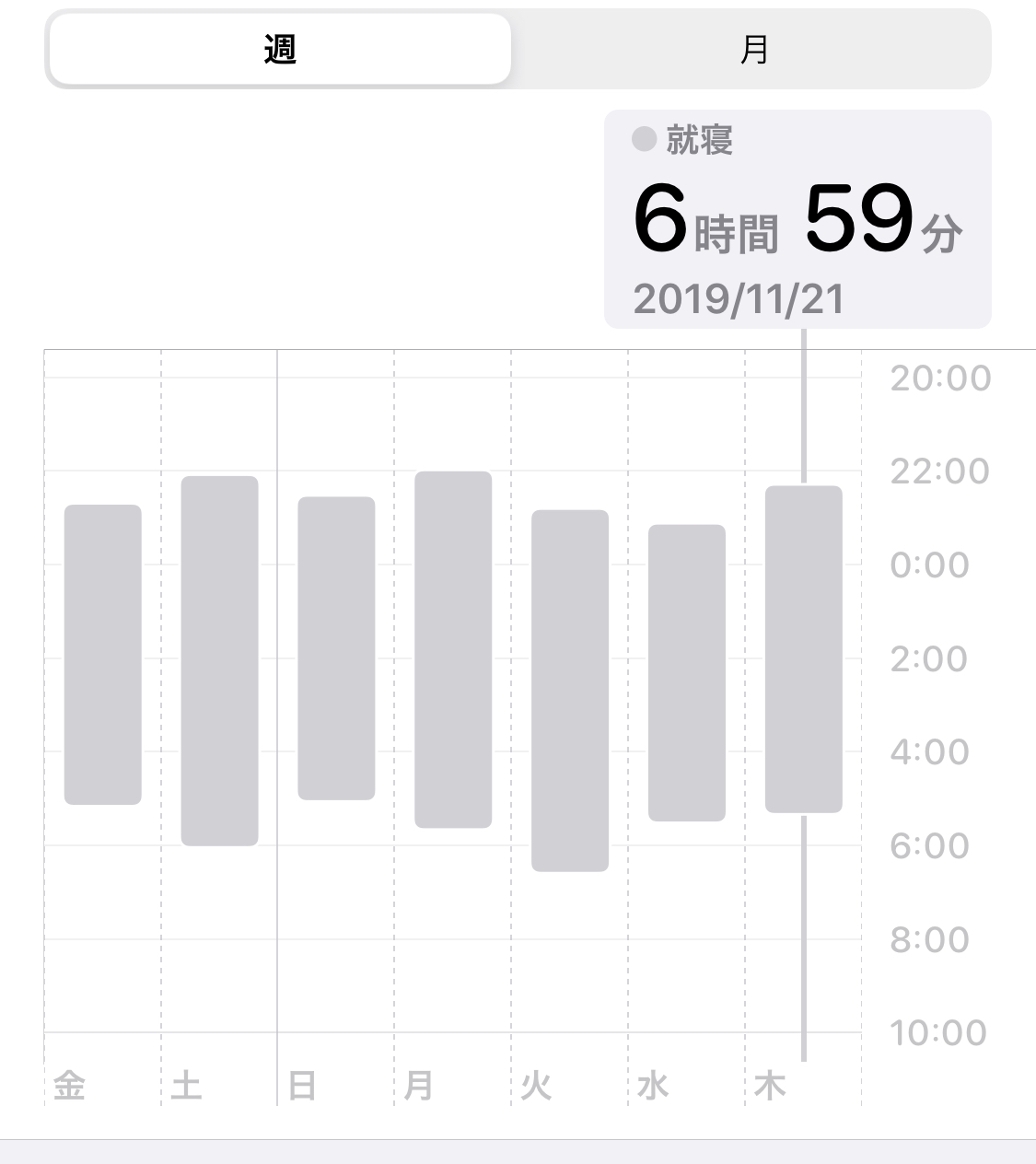View the 火 (Tuesday) sleep bar details
The height and width of the screenshot is (1164, 1036).
point(570,690)
